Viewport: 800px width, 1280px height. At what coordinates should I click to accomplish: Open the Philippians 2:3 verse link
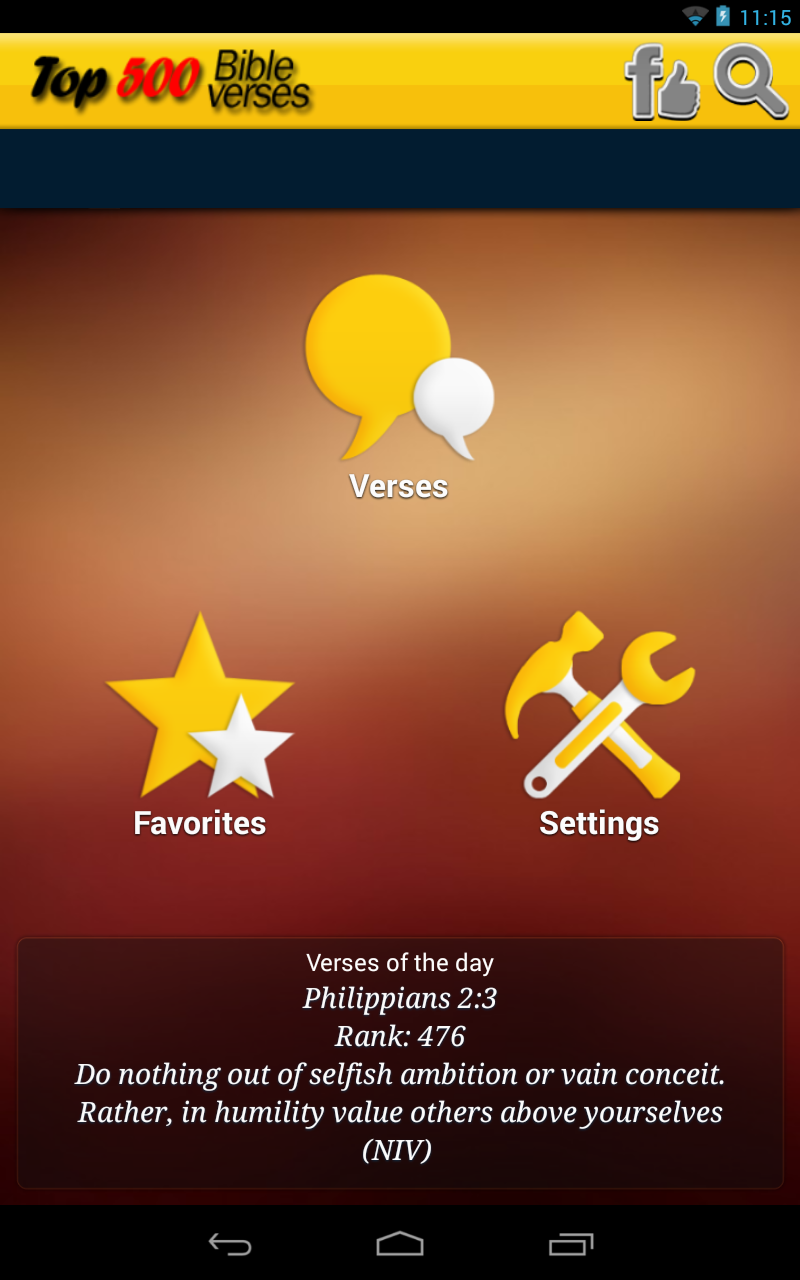398,998
